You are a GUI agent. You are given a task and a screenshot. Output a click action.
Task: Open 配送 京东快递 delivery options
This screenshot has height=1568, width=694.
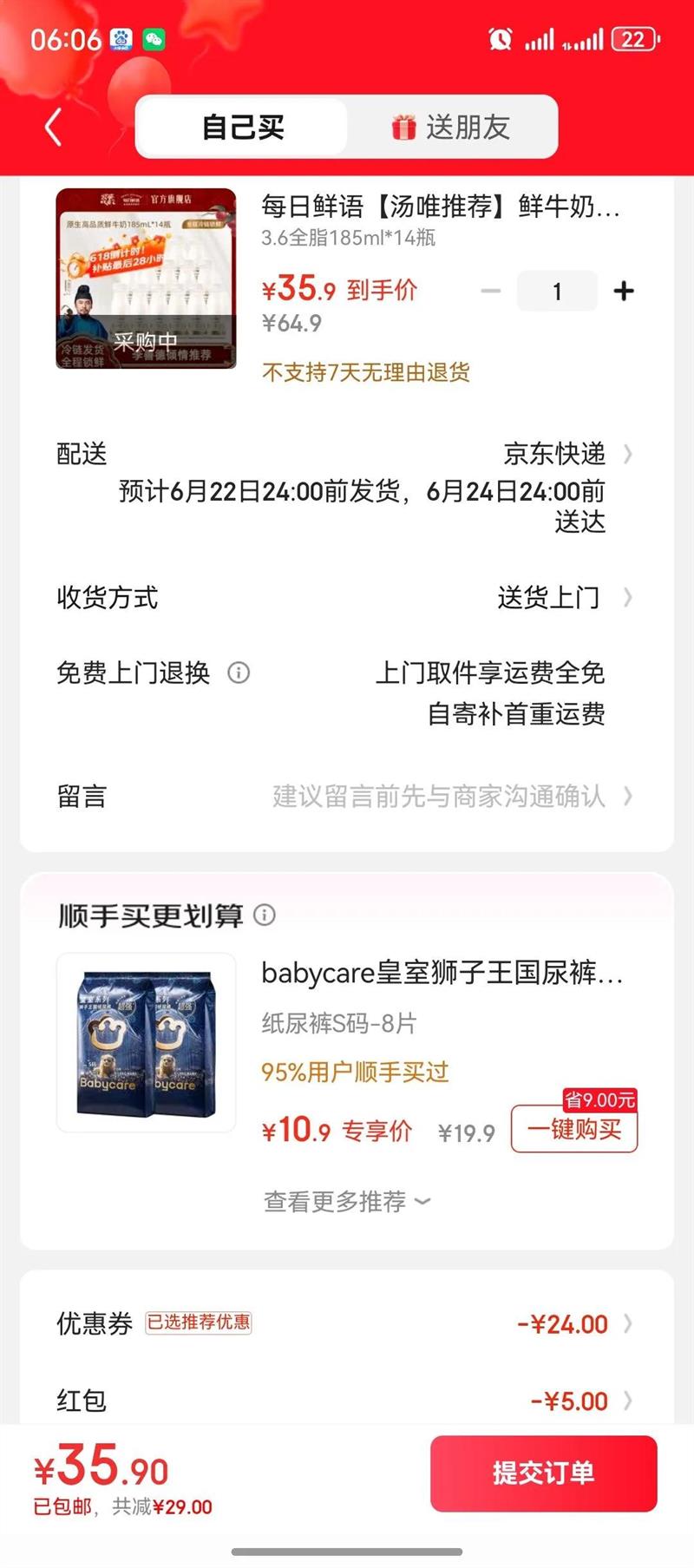(x=564, y=454)
